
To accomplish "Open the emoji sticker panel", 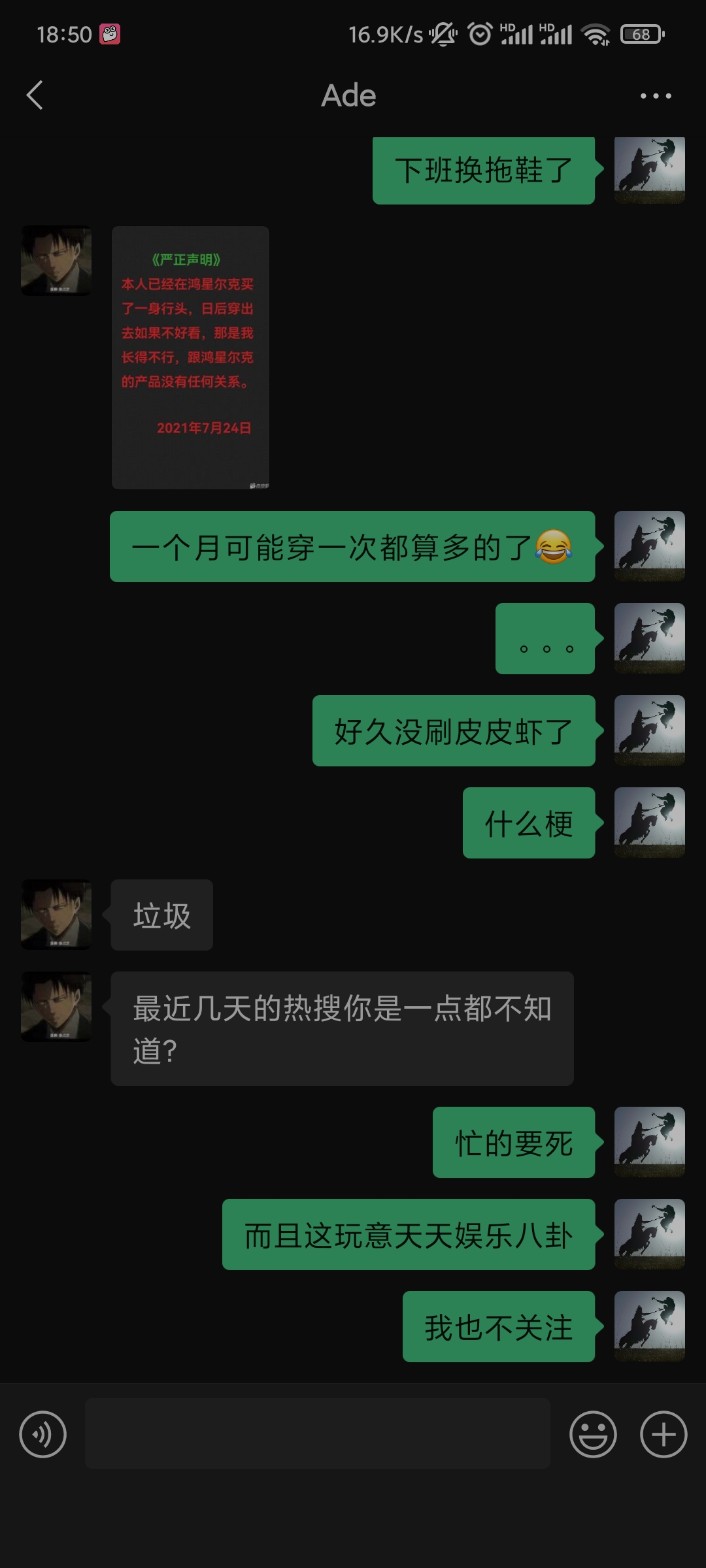I will (593, 1435).
